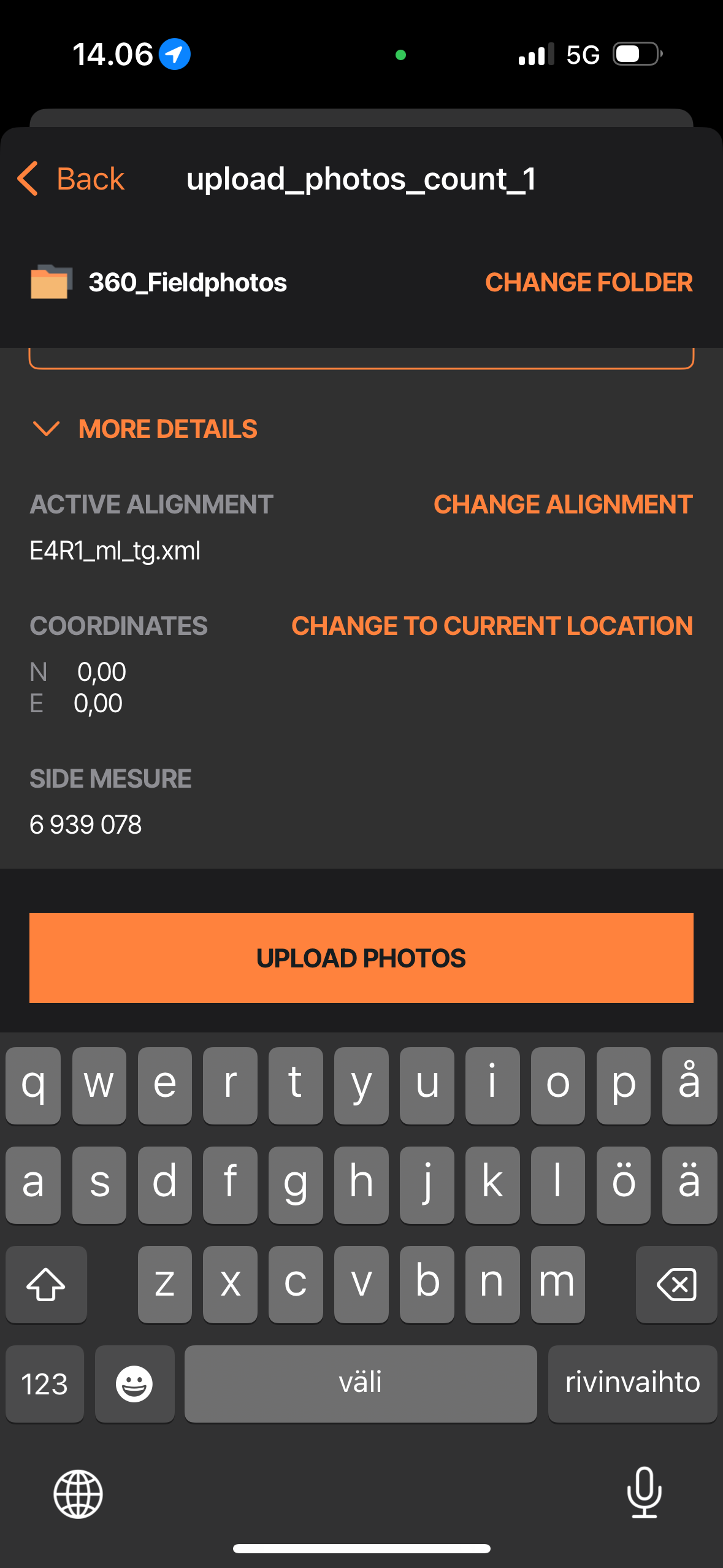Hit the keyboard backspace key

676,1284
